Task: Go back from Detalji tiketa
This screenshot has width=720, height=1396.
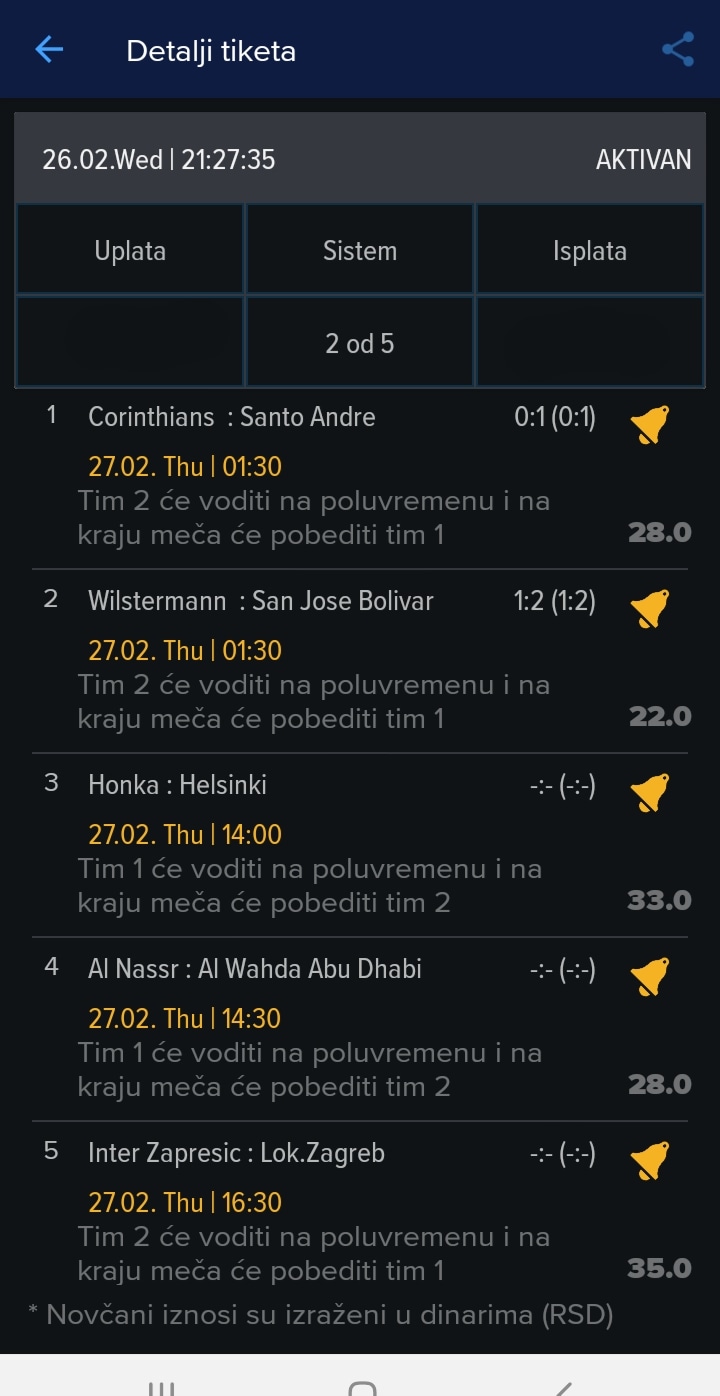Action: tap(49, 50)
